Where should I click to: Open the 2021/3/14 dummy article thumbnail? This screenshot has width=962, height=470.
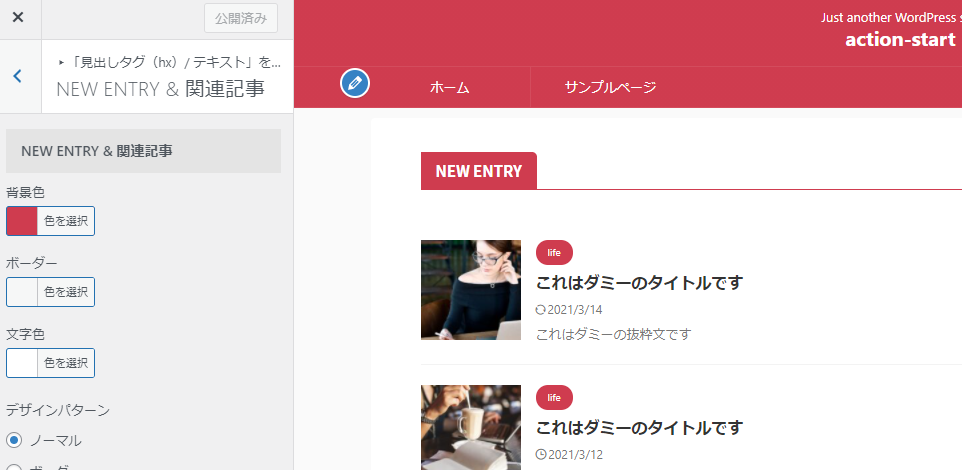(x=471, y=290)
